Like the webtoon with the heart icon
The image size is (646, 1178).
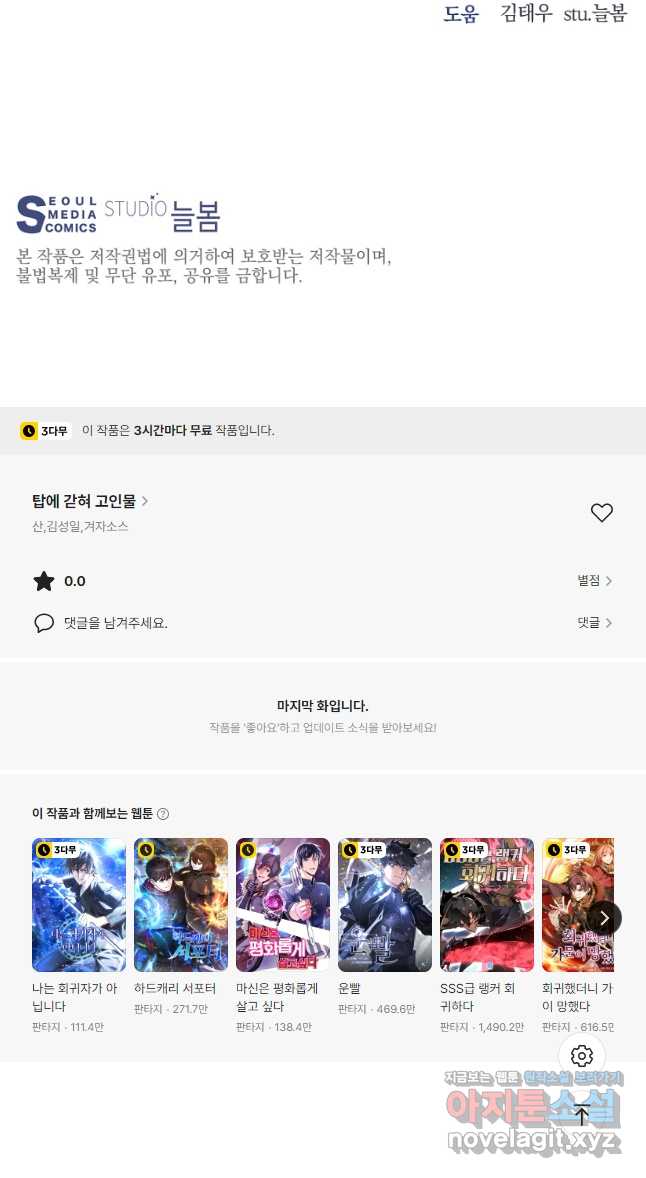[x=601, y=513]
